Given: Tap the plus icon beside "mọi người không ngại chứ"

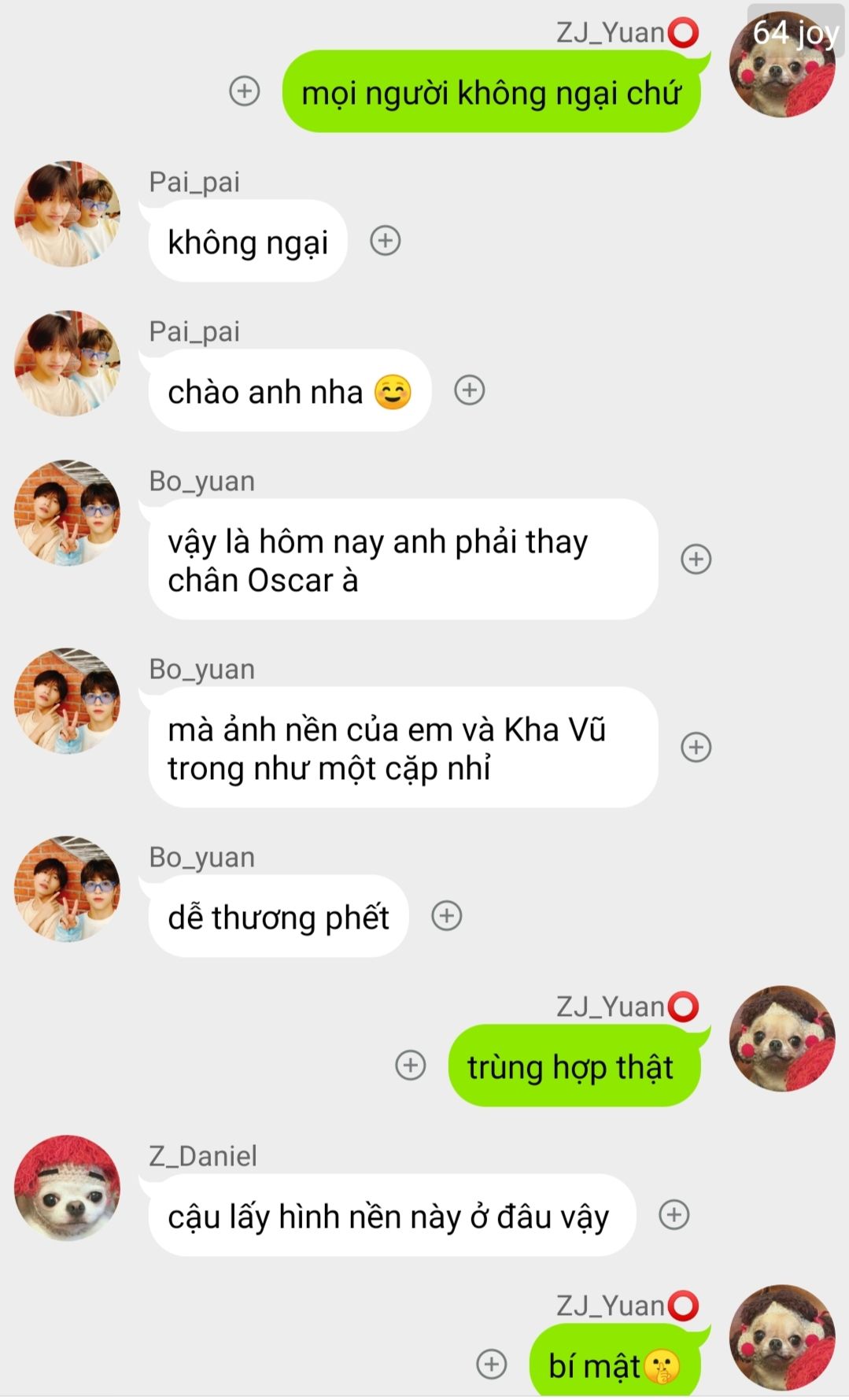Looking at the screenshot, I should point(245,91).
